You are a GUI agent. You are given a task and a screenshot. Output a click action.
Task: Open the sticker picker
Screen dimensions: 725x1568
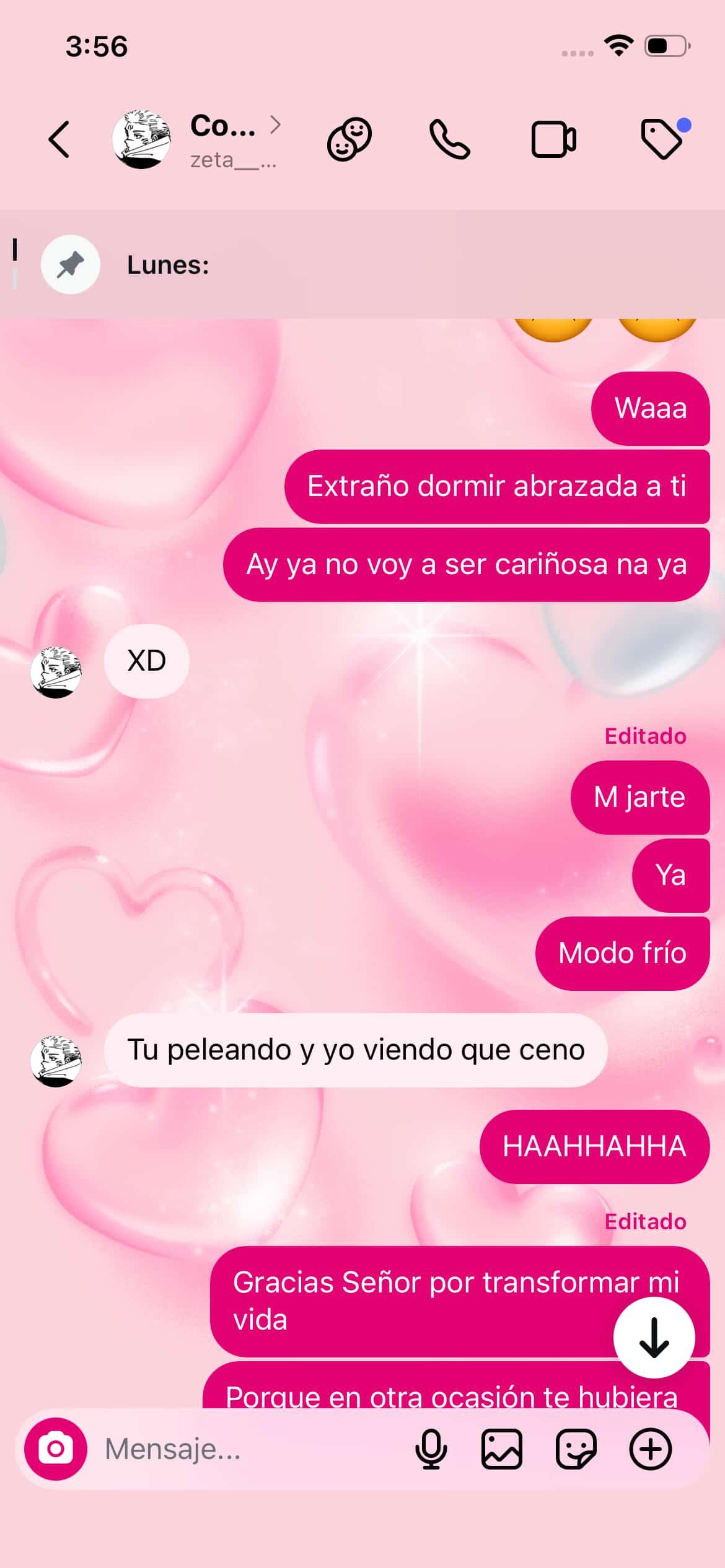[576, 1449]
